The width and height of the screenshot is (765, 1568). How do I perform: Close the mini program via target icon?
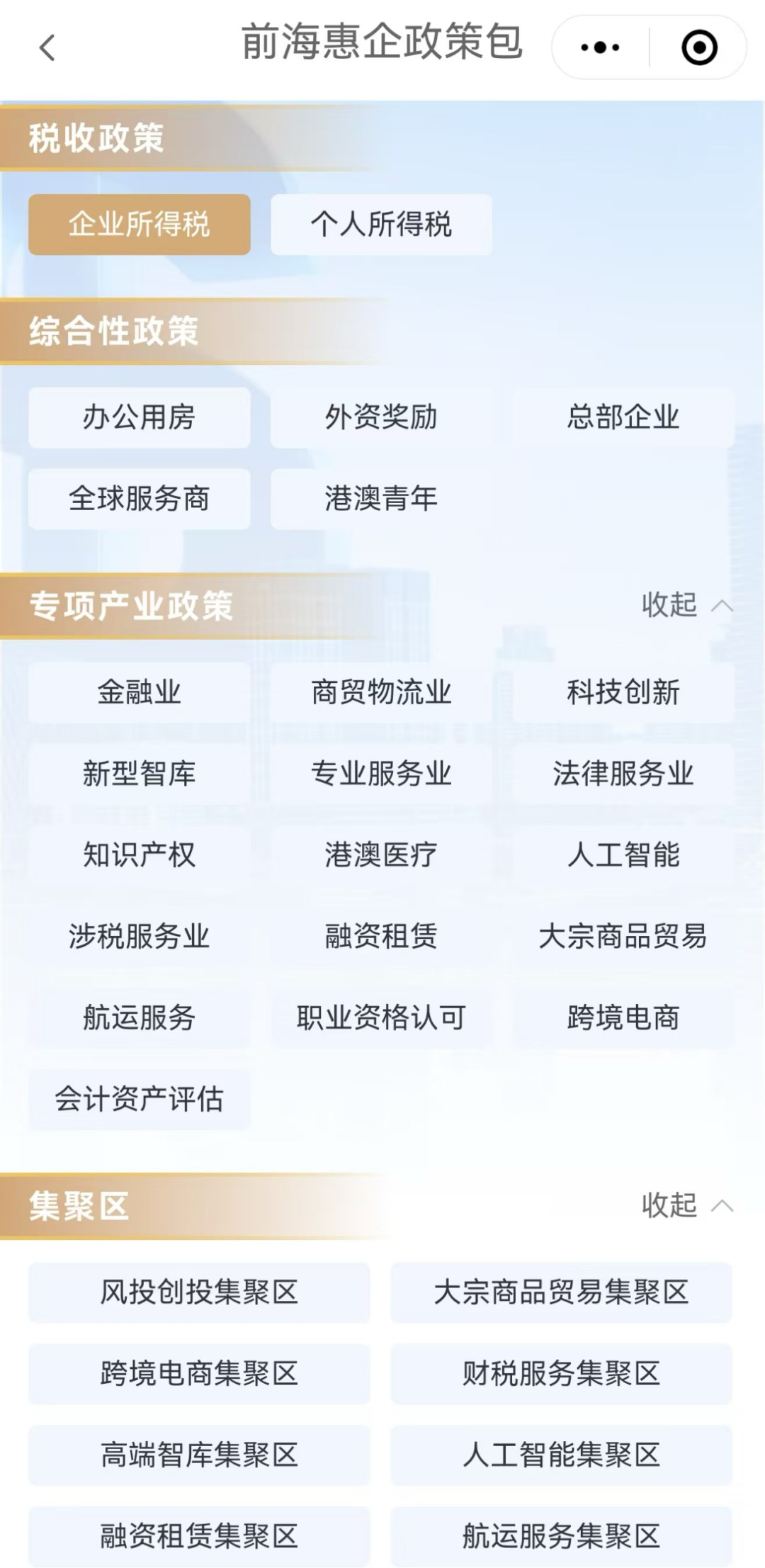(698, 48)
